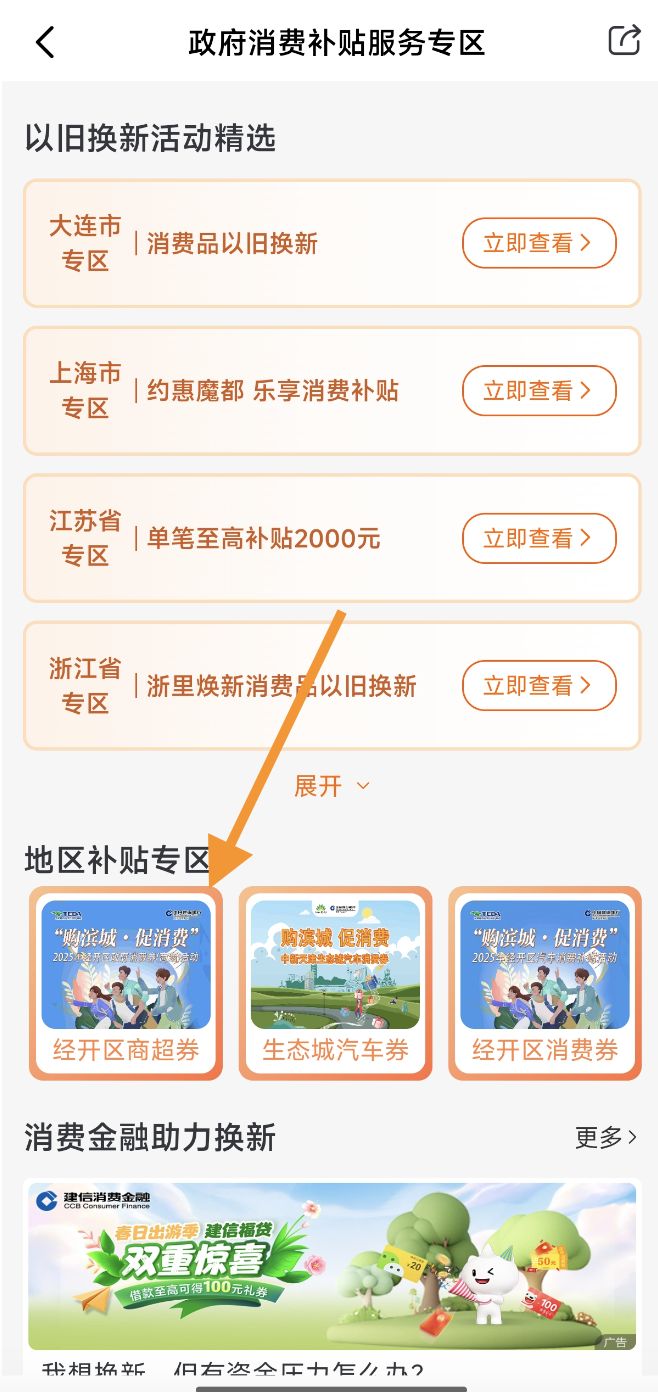Image resolution: width=658 pixels, height=1392 pixels.
Task: View the 江苏省专区 subsidy details
Action: pyautogui.click(x=538, y=539)
